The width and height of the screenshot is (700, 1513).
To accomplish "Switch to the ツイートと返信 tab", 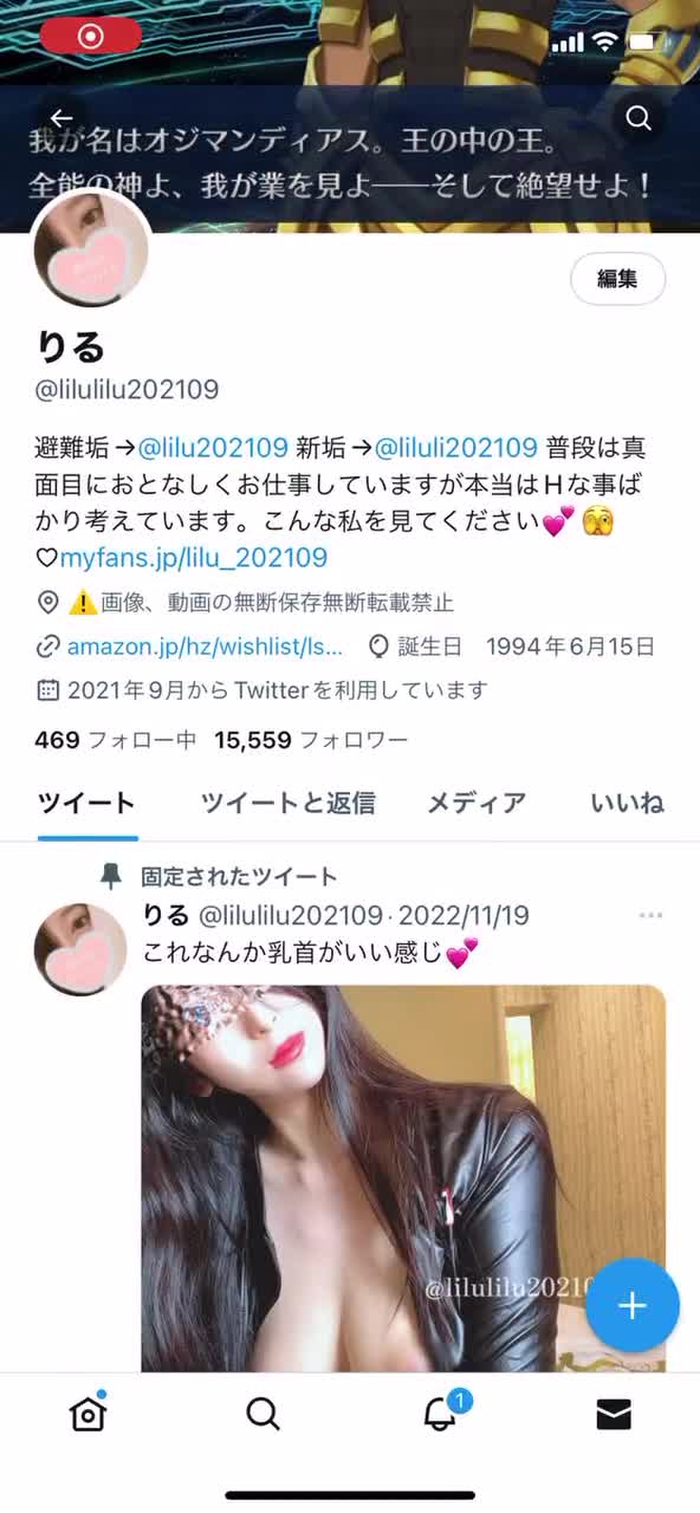I will (x=288, y=802).
